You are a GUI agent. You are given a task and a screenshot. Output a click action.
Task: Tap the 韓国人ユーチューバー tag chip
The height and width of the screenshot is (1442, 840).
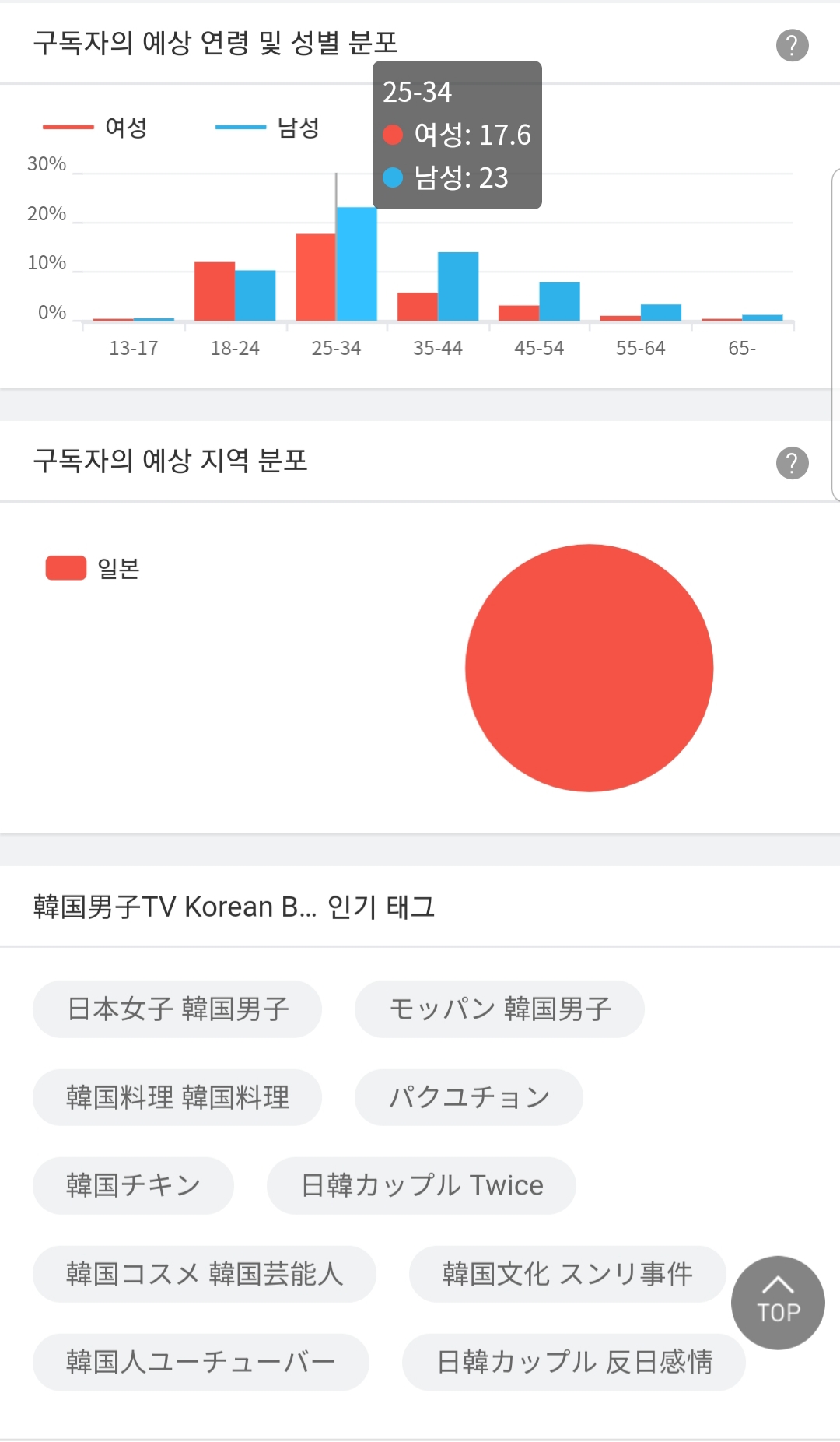[201, 1362]
